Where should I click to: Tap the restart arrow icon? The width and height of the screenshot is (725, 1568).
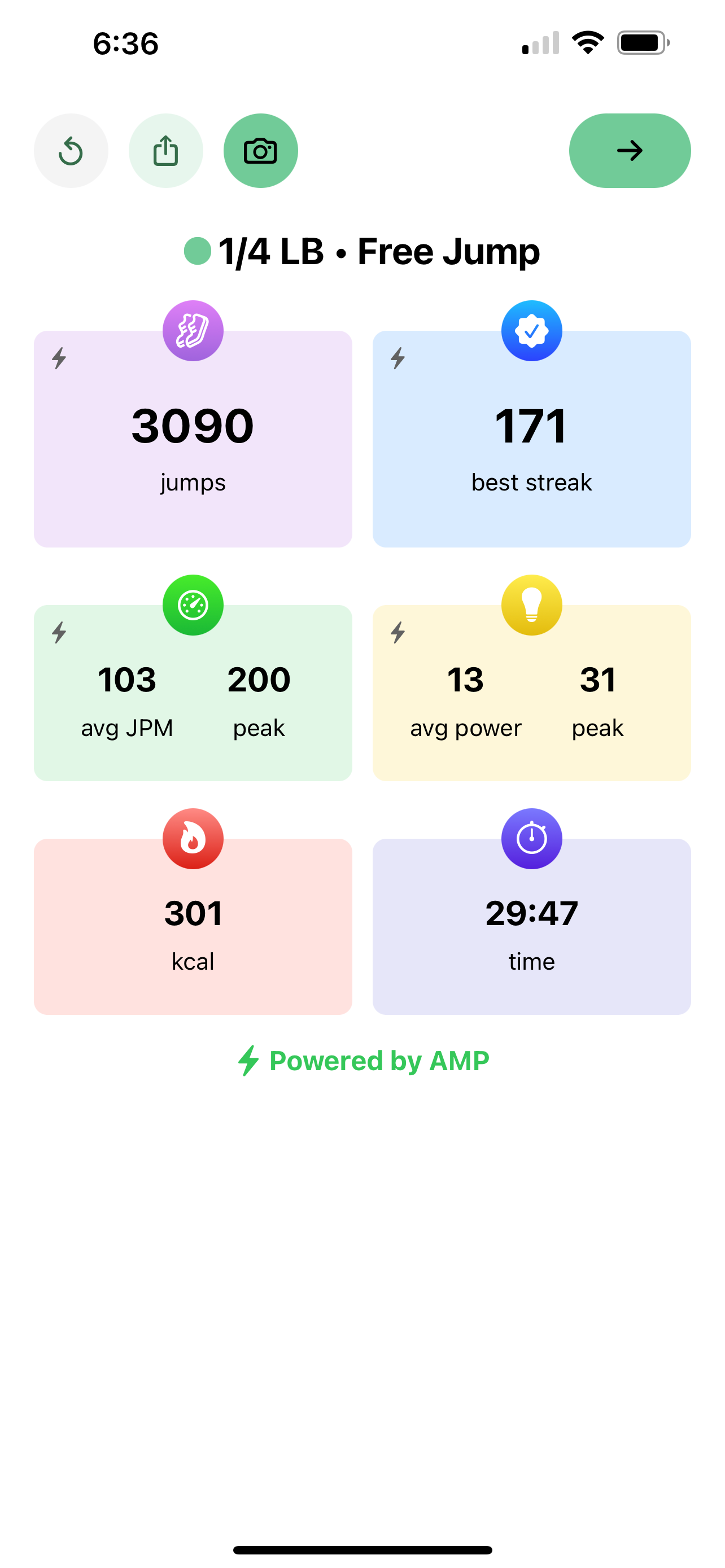click(71, 151)
